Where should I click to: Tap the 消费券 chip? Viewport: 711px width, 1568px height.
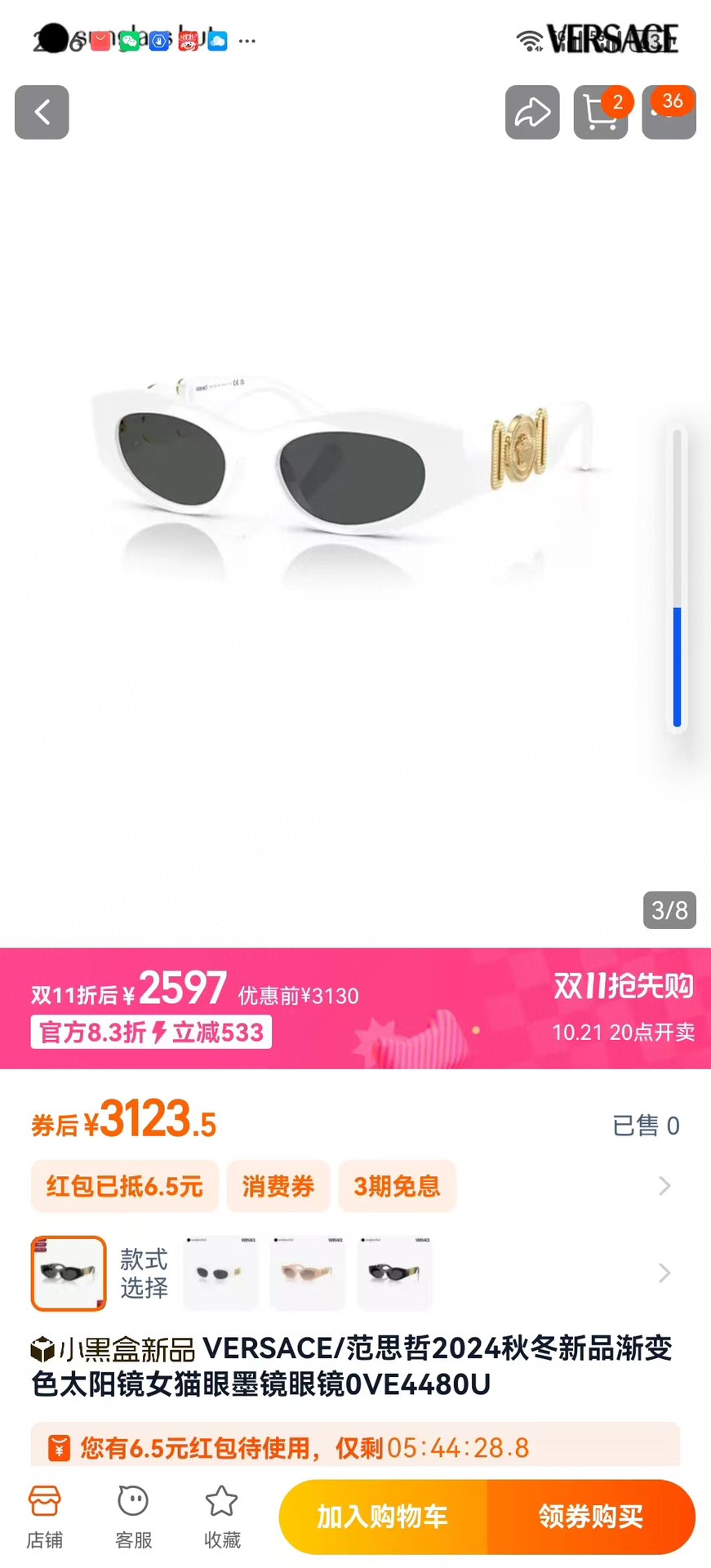point(278,1186)
